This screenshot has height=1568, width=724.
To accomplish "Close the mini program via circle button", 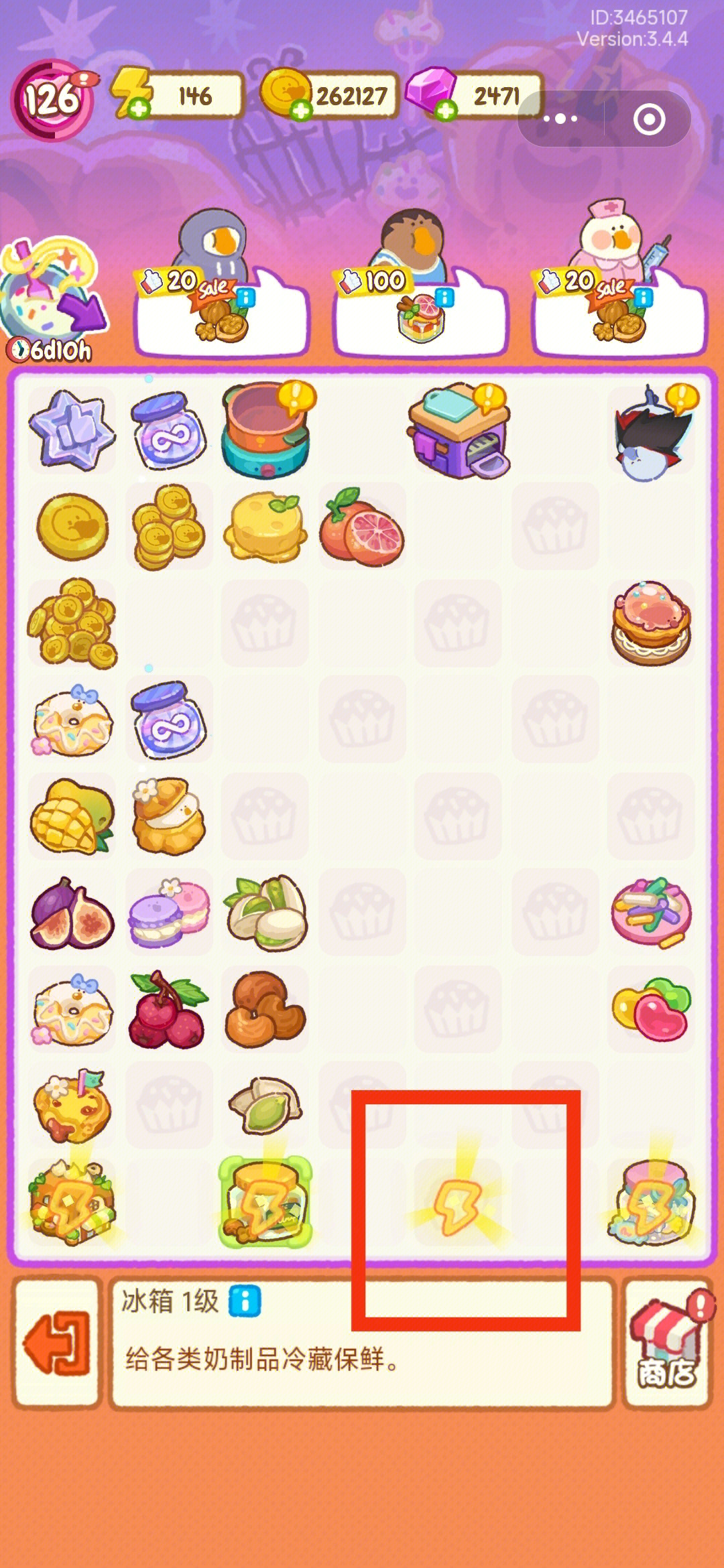I will [649, 119].
